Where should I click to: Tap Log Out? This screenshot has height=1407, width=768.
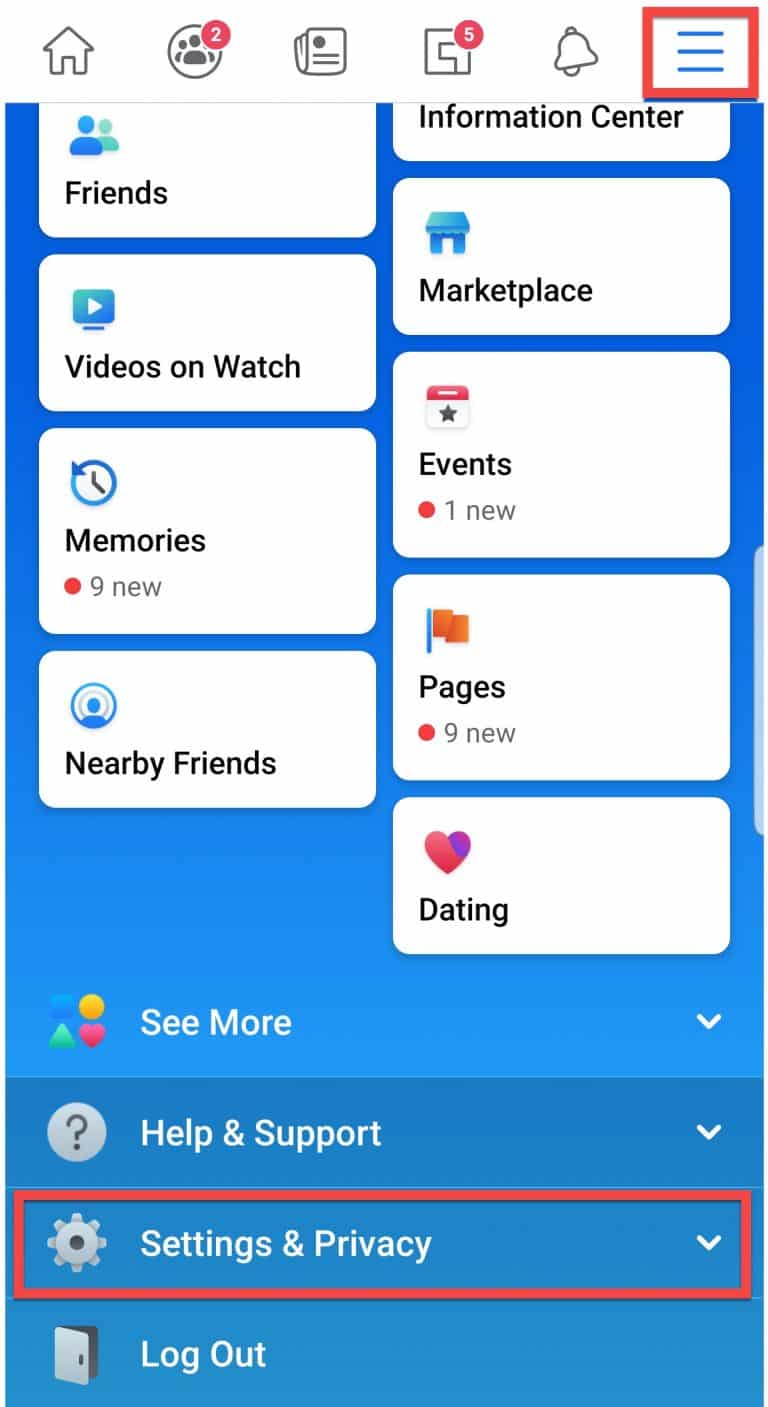coord(384,1354)
